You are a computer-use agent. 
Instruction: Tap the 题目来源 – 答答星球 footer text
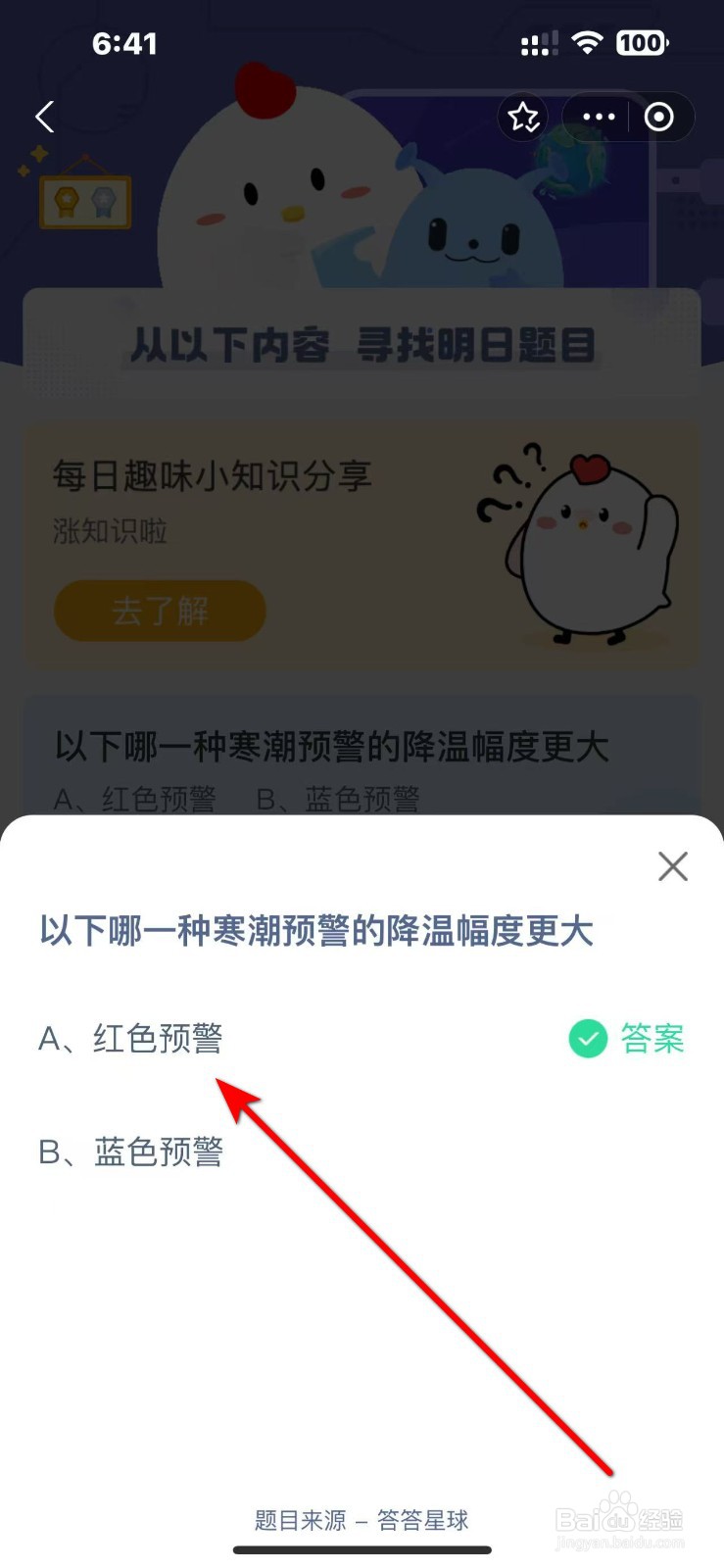362,1521
